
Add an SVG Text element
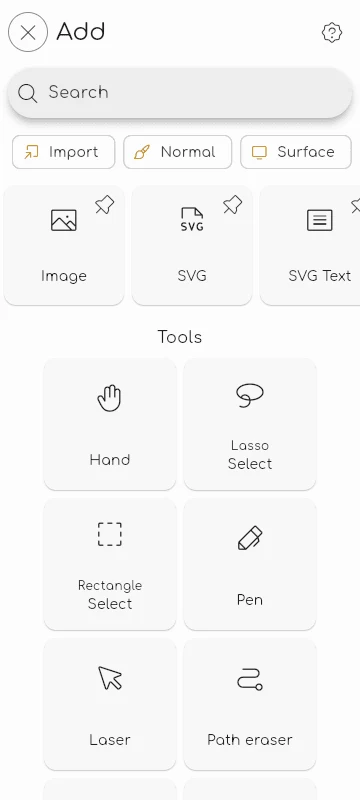click(x=310, y=245)
